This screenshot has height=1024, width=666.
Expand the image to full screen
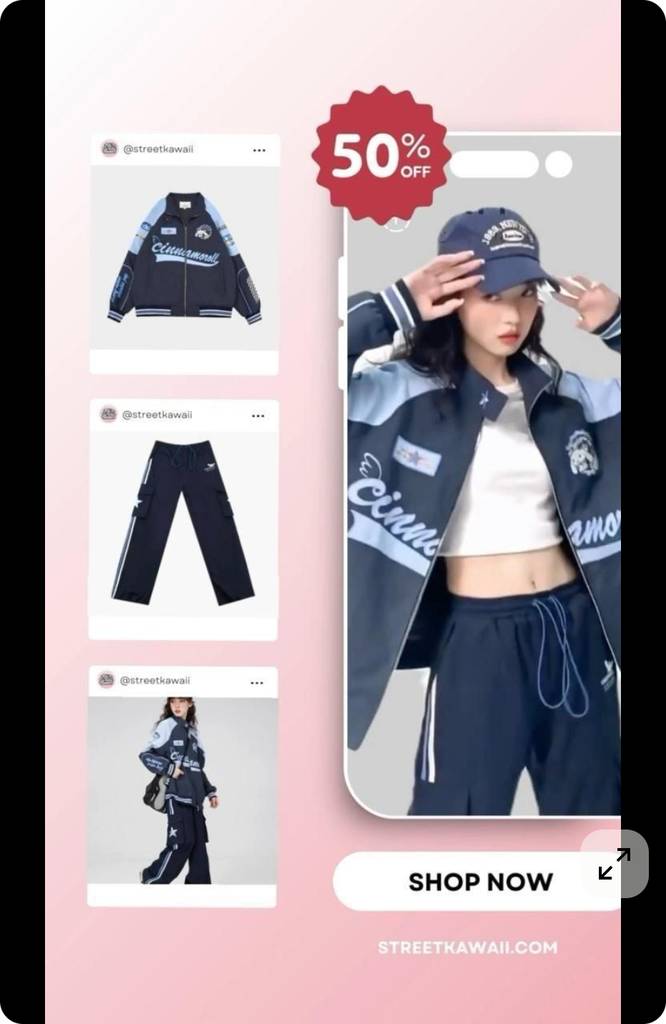tap(614, 864)
